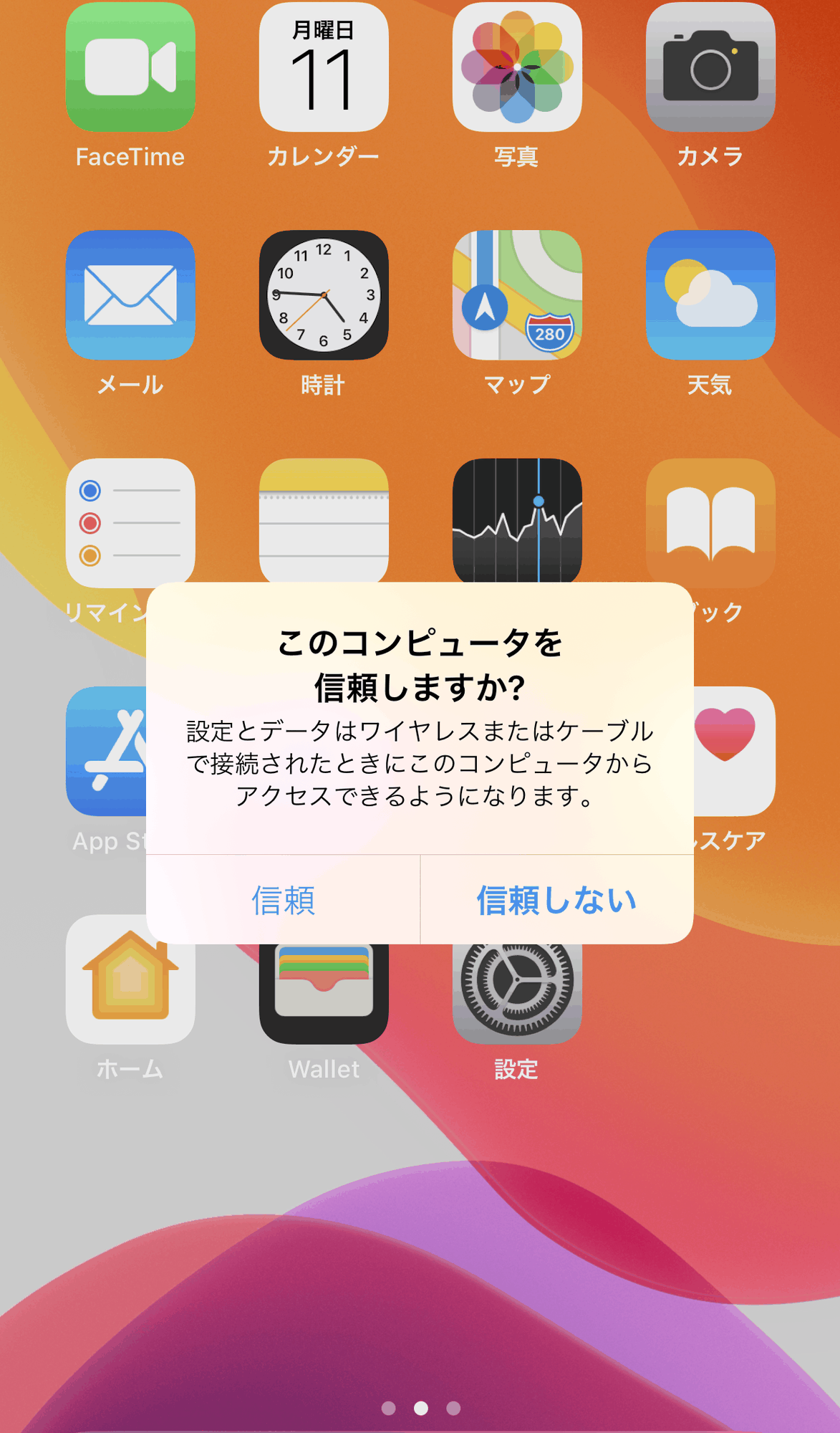Screen dimensions: 840x1433
Task: Tap 信頼 to trust this computer
Action: (x=283, y=900)
